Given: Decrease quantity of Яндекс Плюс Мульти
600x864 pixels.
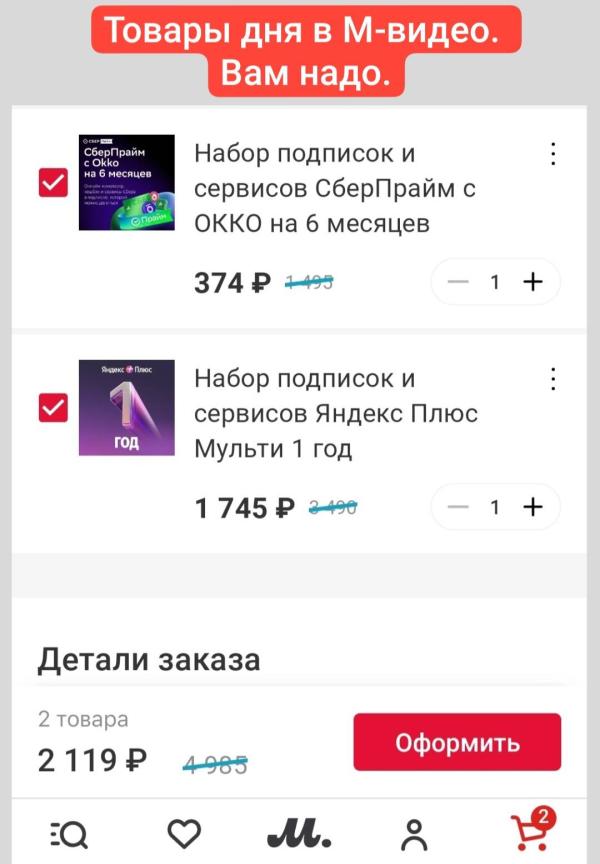Looking at the screenshot, I should coord(458,507).
